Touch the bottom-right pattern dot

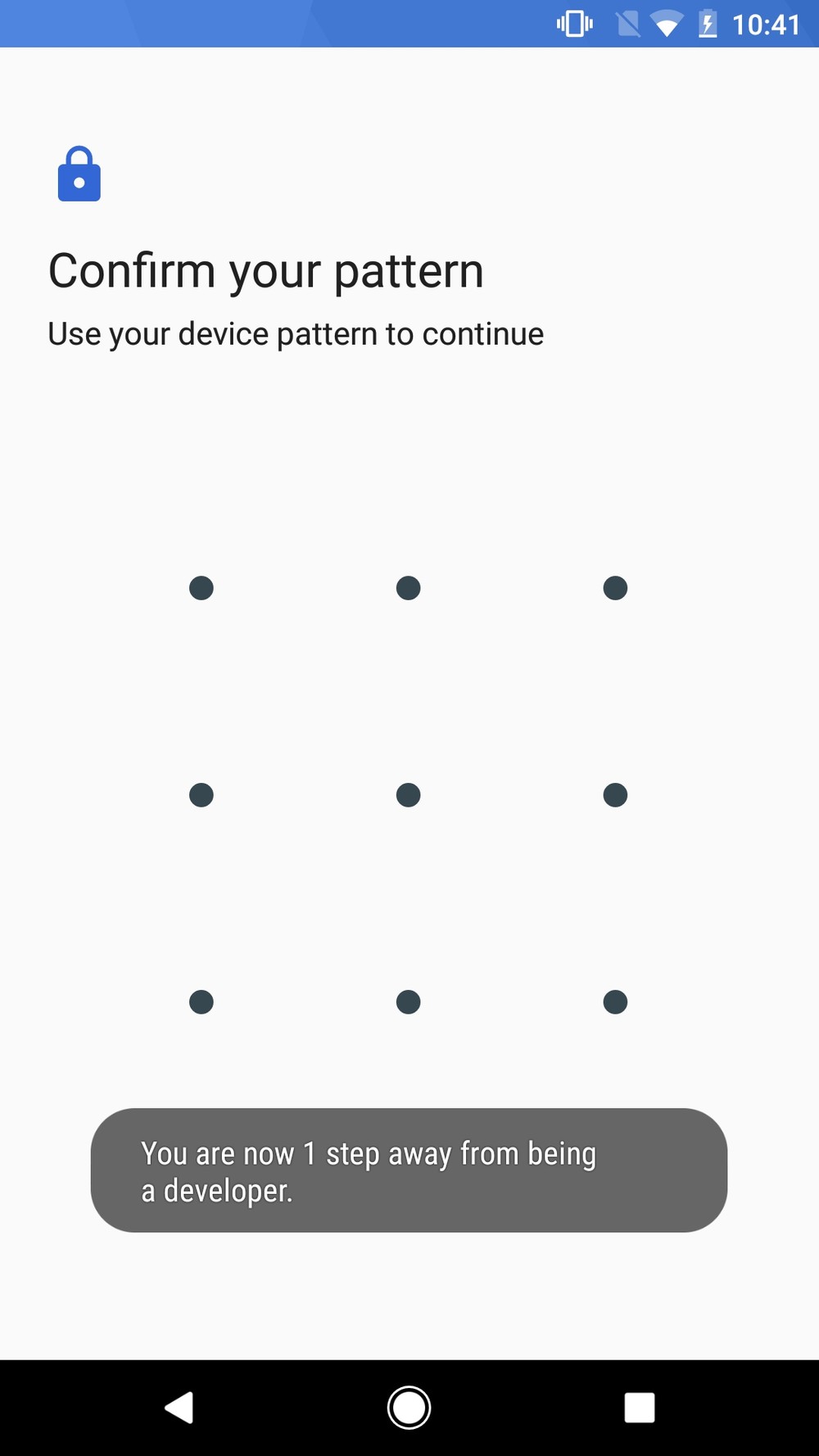coord(615,1002)
